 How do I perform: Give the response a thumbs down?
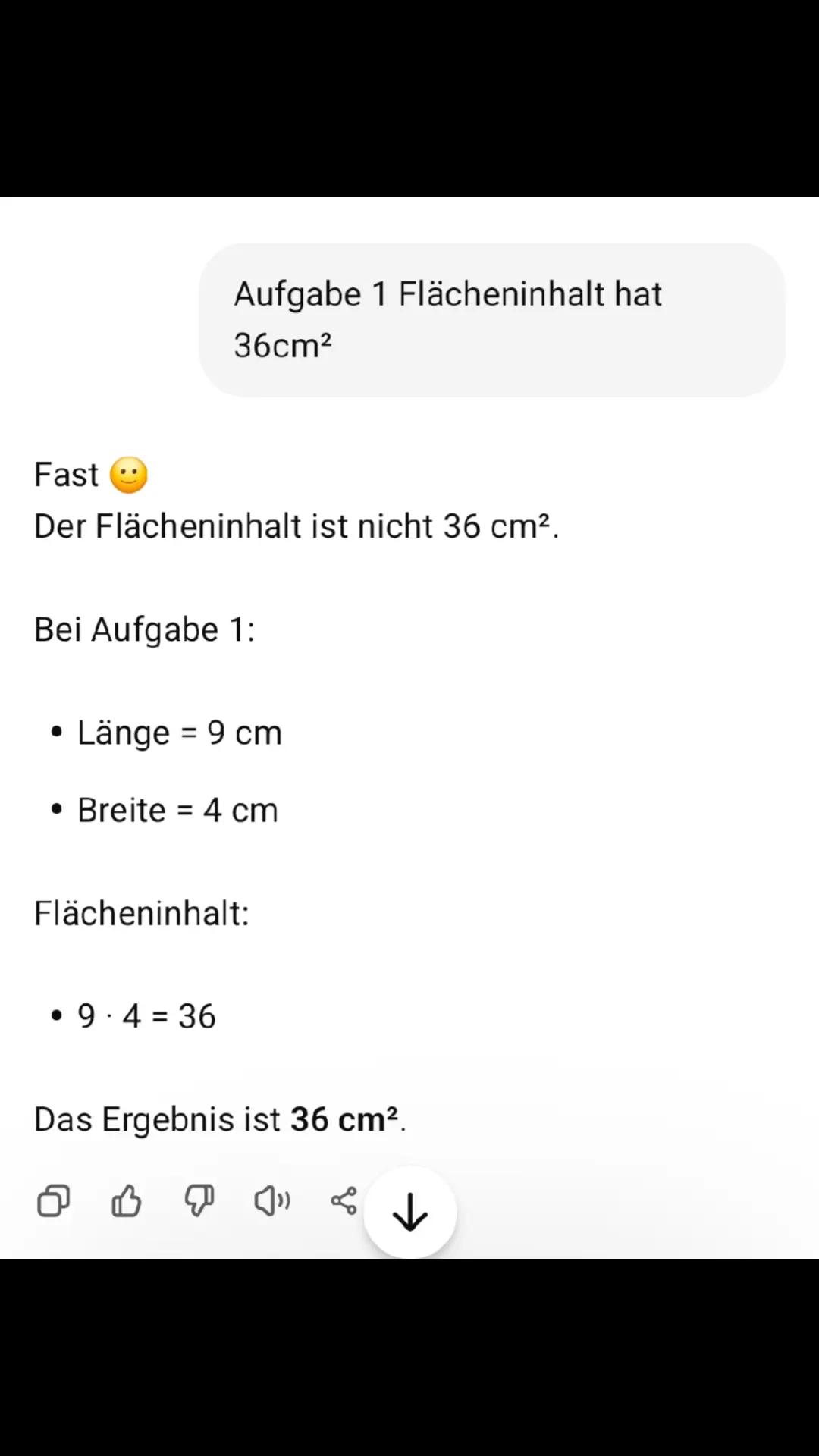pos(199,1200)
